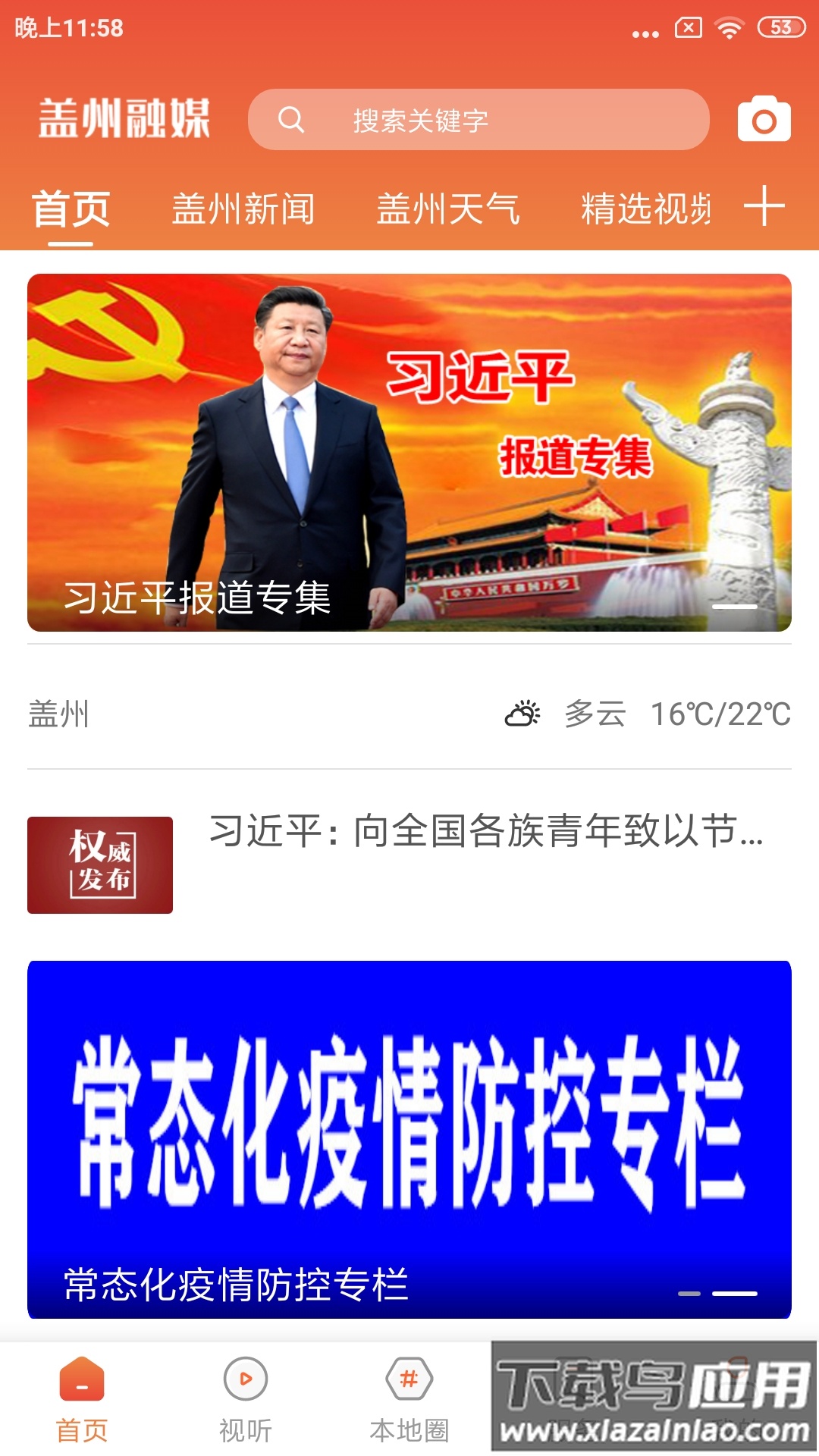
Task: Switch to the 盖州新闻 tab
Action: click(244, 210)
